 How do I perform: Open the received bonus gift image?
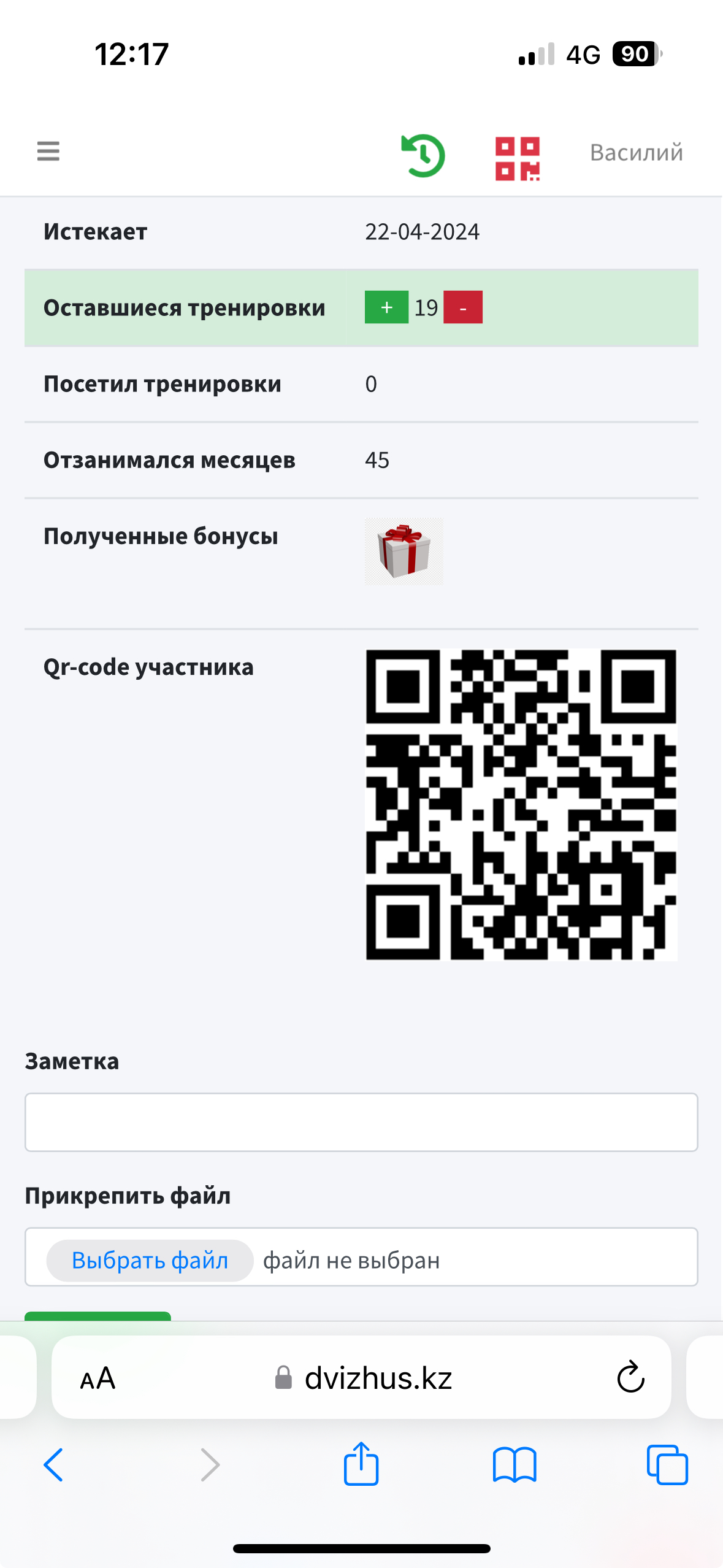404,551
